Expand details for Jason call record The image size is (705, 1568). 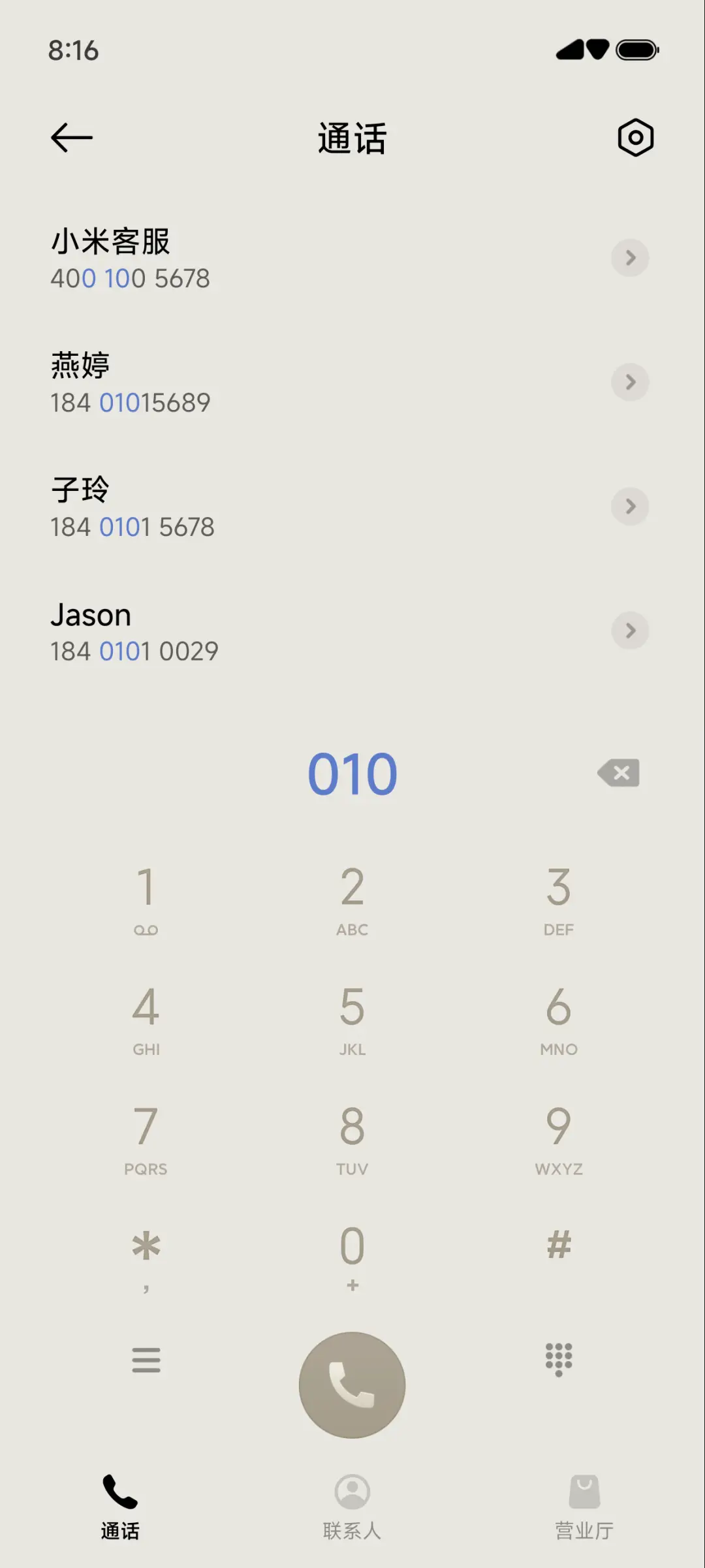tap(630, 631)
